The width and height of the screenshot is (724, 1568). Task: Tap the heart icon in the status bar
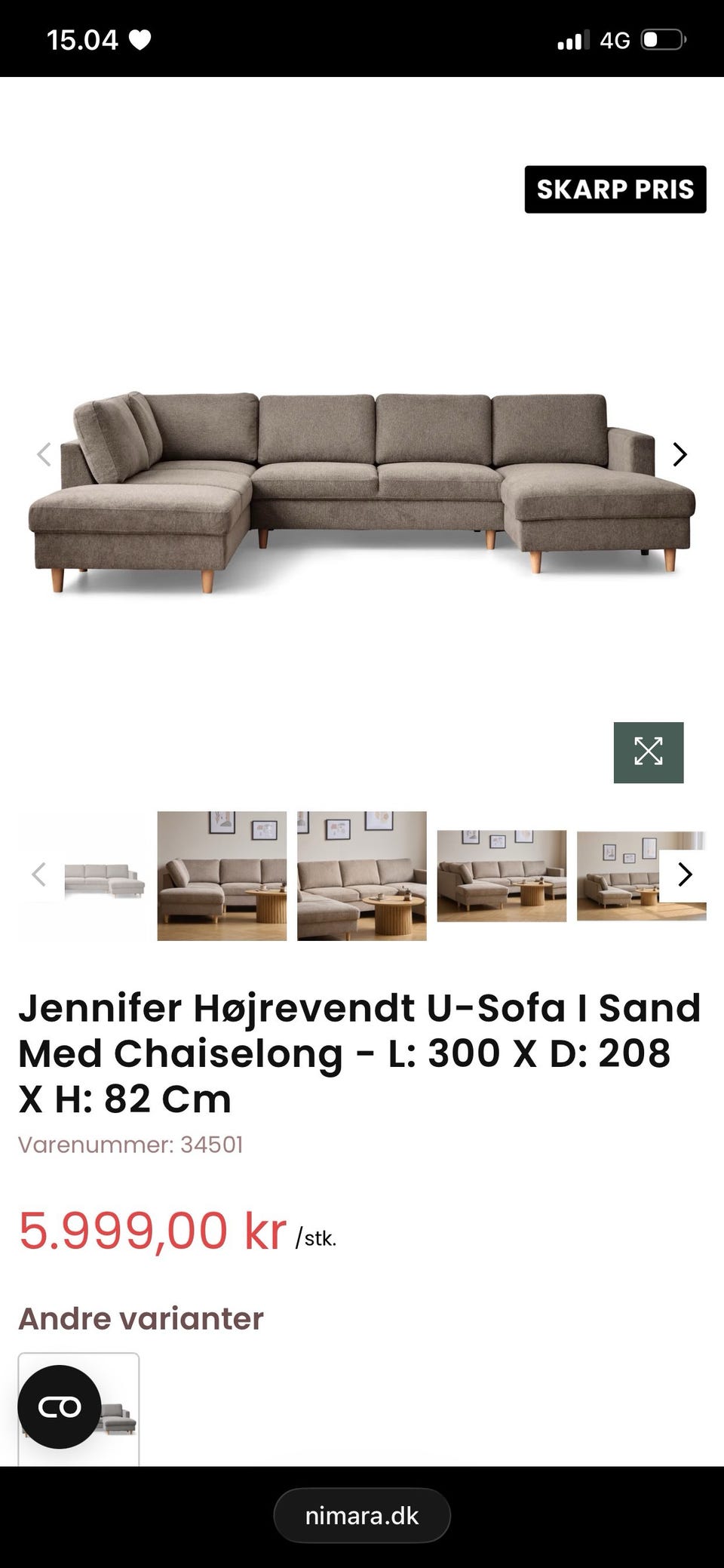(141, 40)
